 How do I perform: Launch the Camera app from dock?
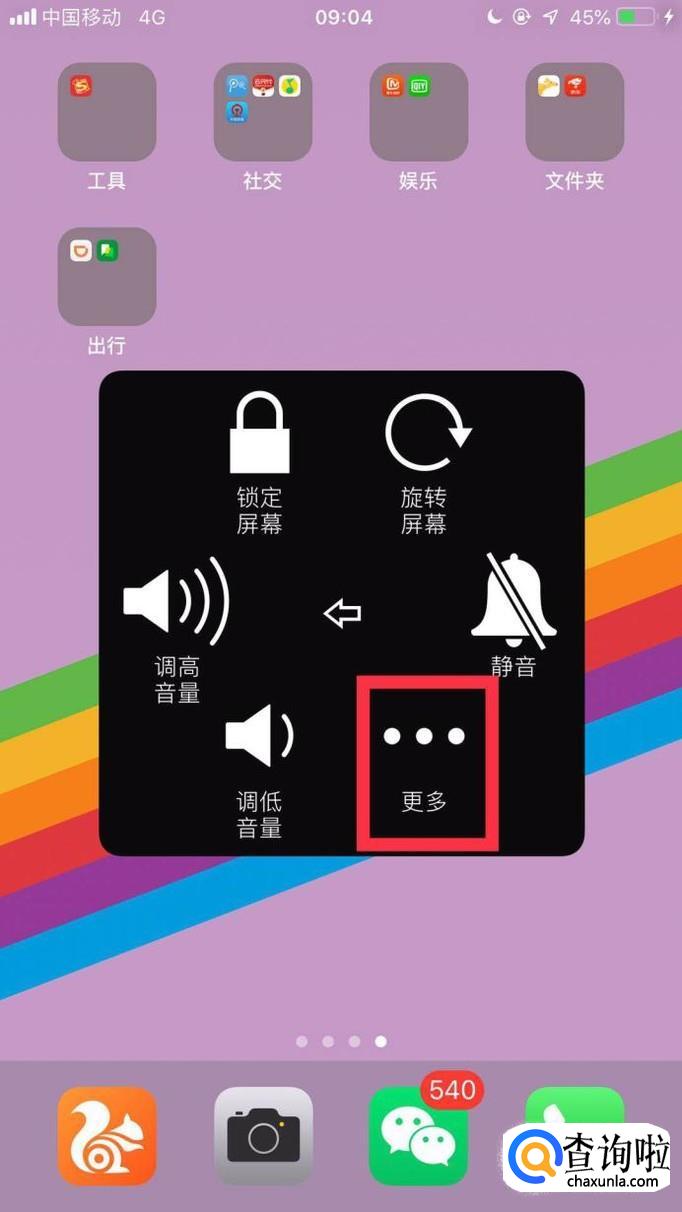263,1136
